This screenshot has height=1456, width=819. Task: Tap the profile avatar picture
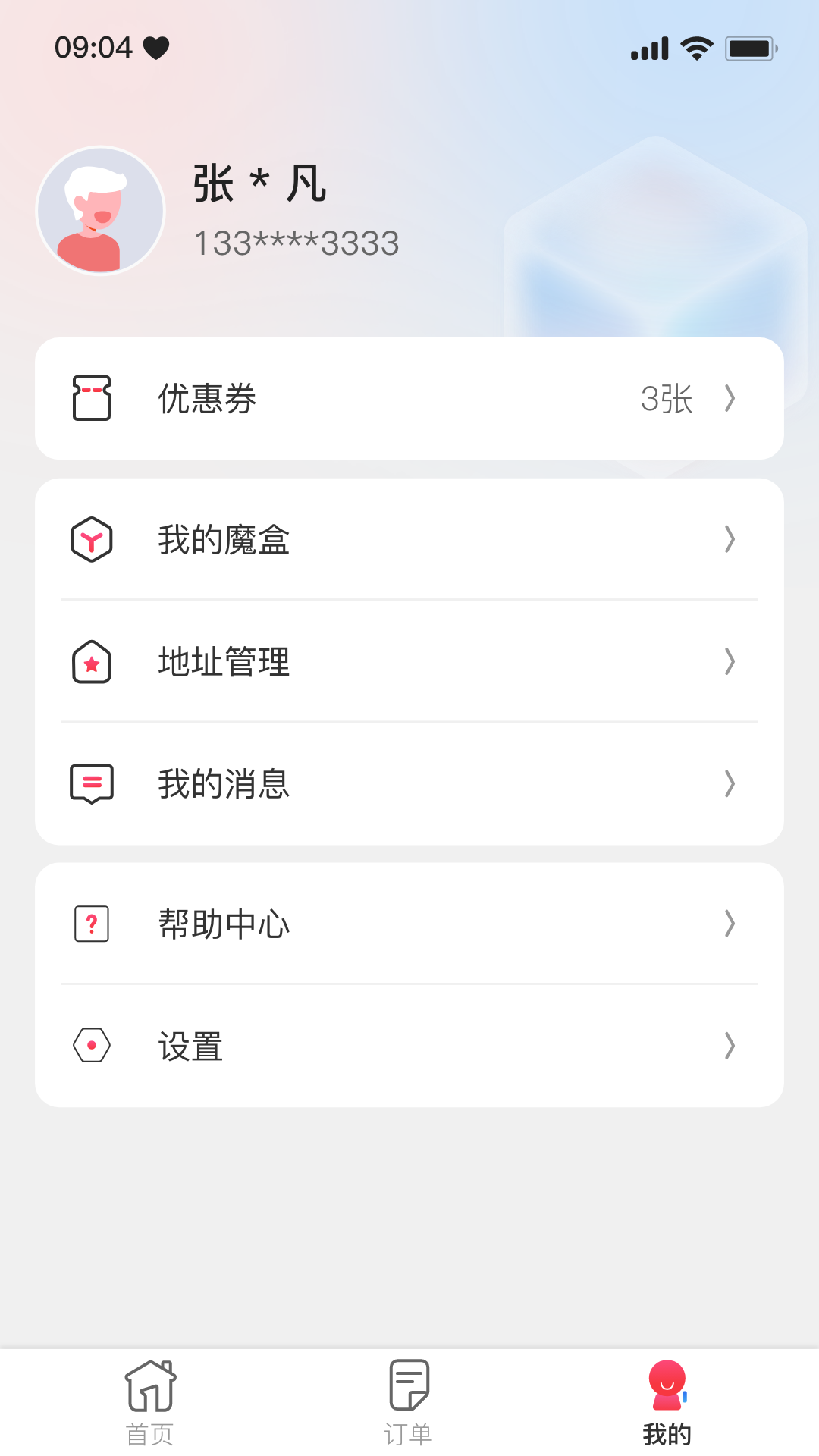click(101, 211)
